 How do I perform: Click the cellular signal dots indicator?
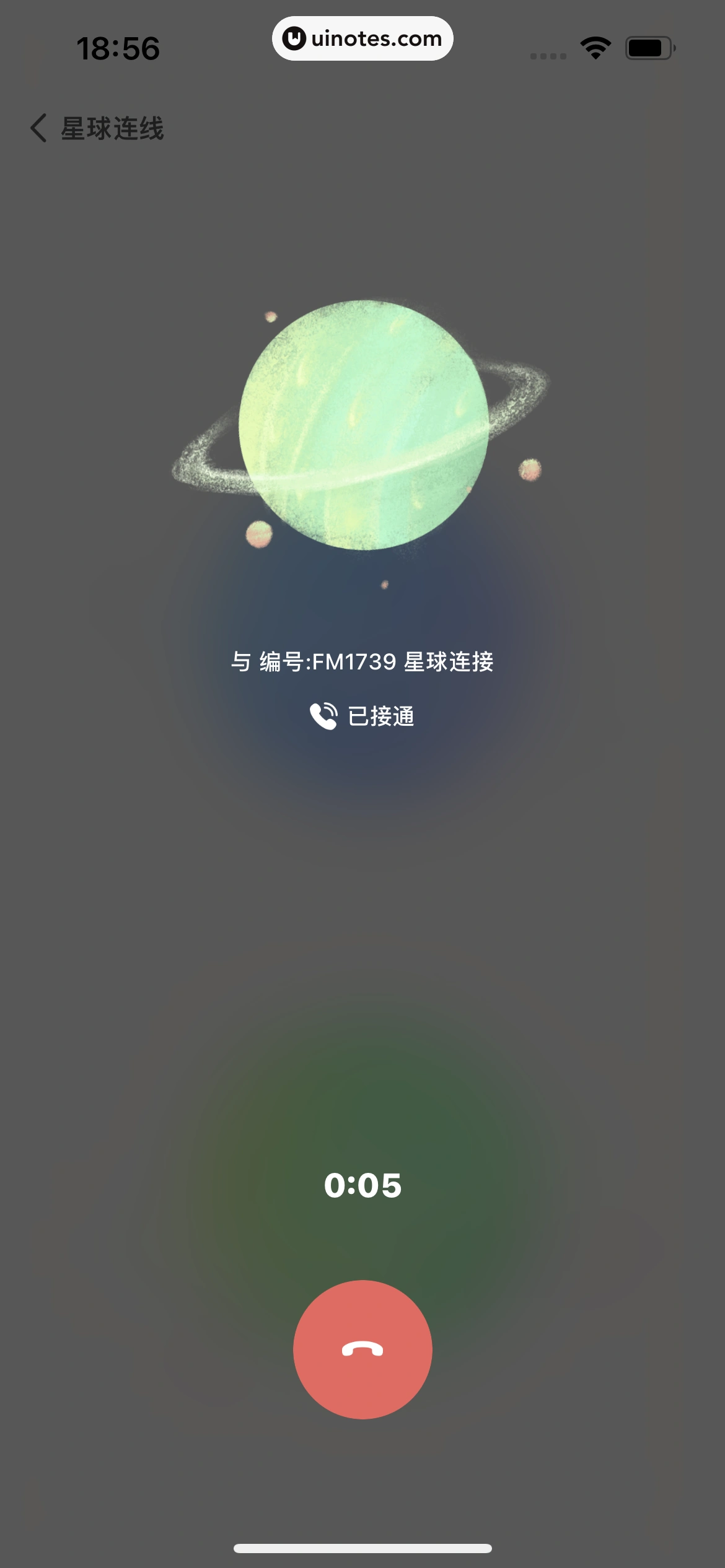[x=548, y=54]
